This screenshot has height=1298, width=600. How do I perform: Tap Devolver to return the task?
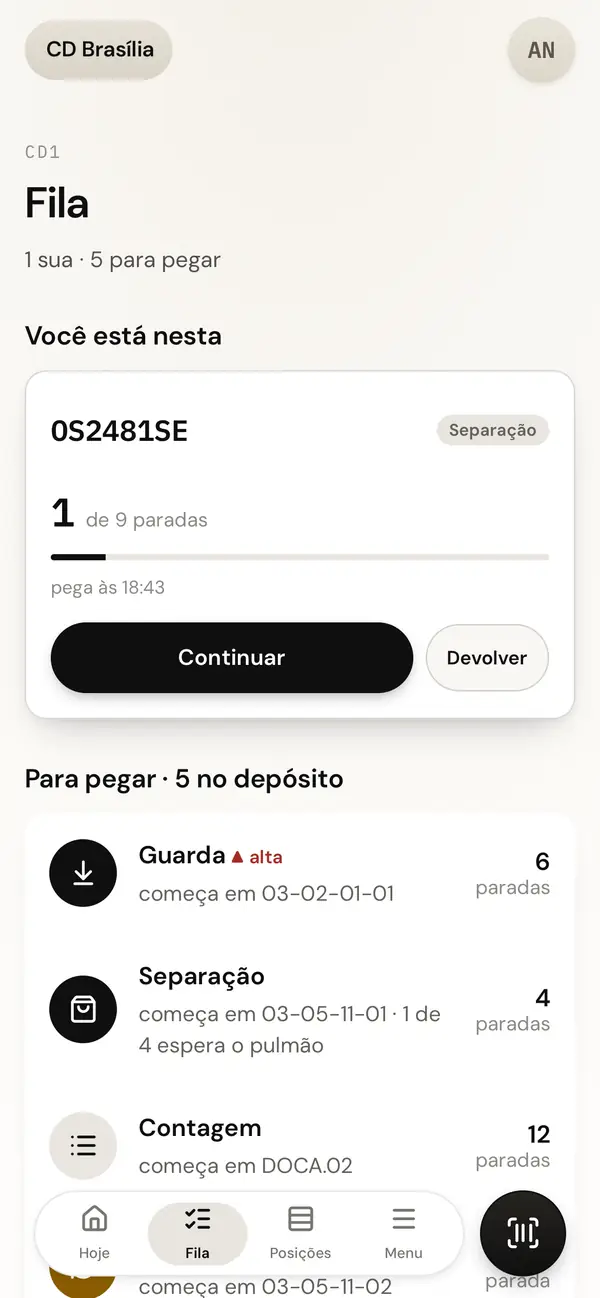487,658
